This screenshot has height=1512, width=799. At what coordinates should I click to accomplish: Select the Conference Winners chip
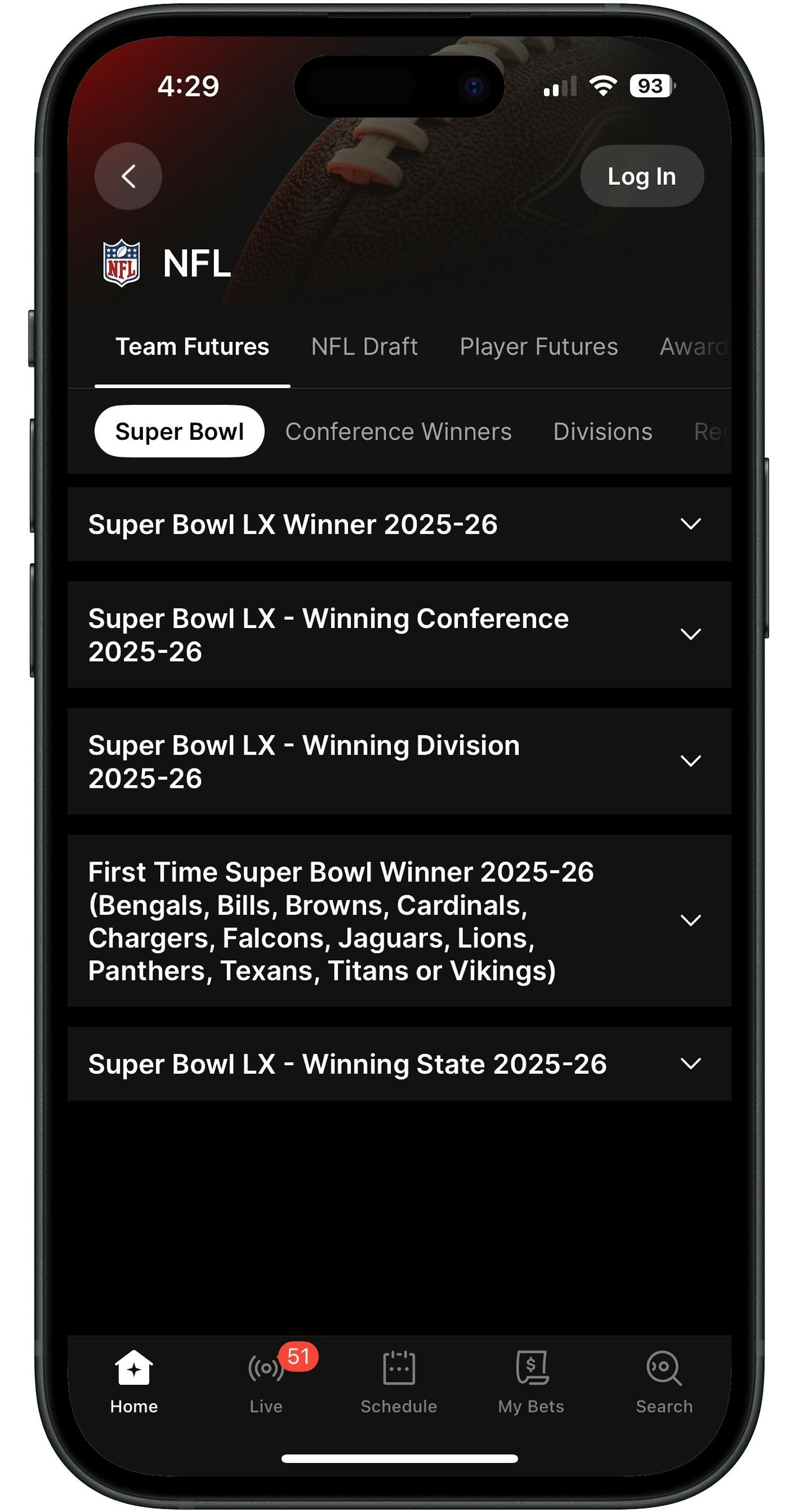click(x=398, y=431)
